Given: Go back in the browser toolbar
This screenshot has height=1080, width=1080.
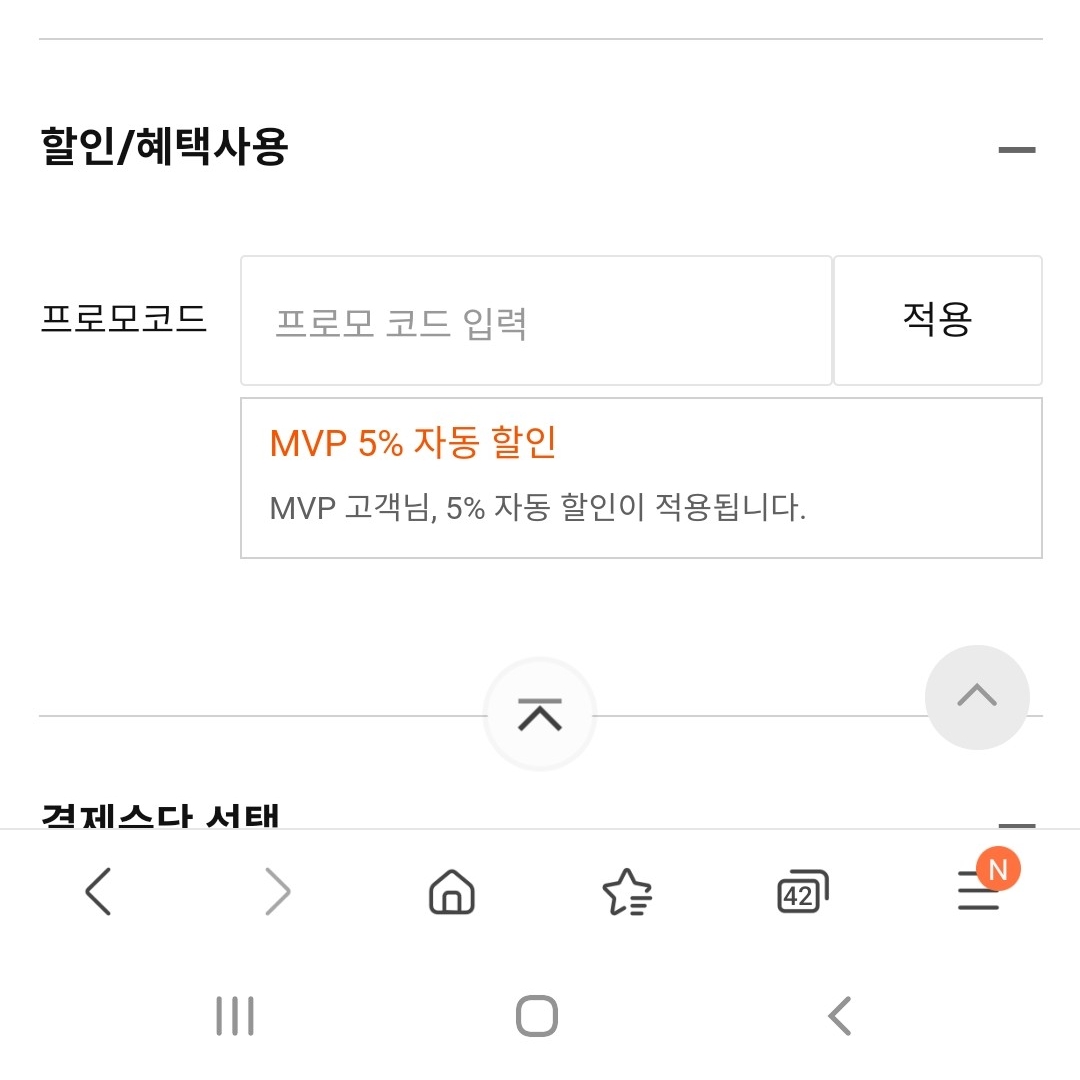Looking at the screenshot, I should tap(98, 891).
